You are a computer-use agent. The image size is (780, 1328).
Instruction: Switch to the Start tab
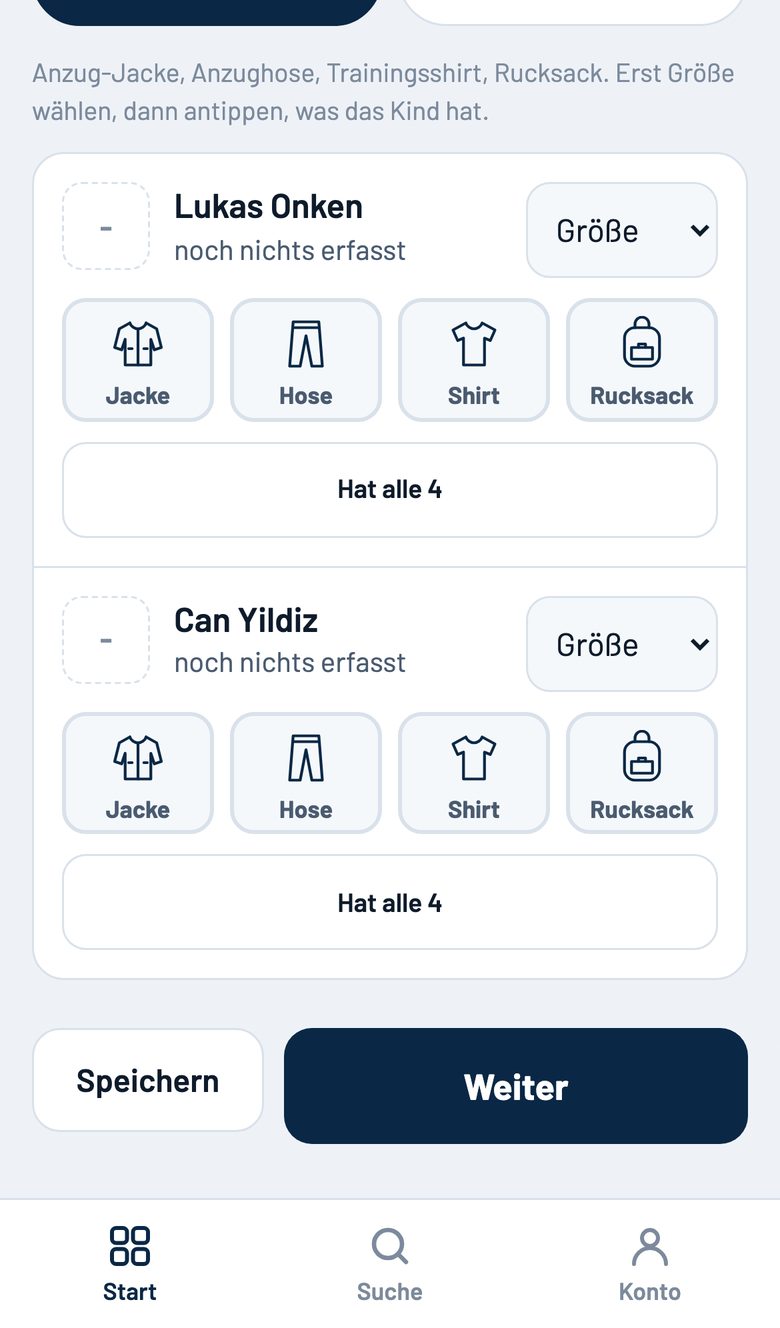[130, 1265]
